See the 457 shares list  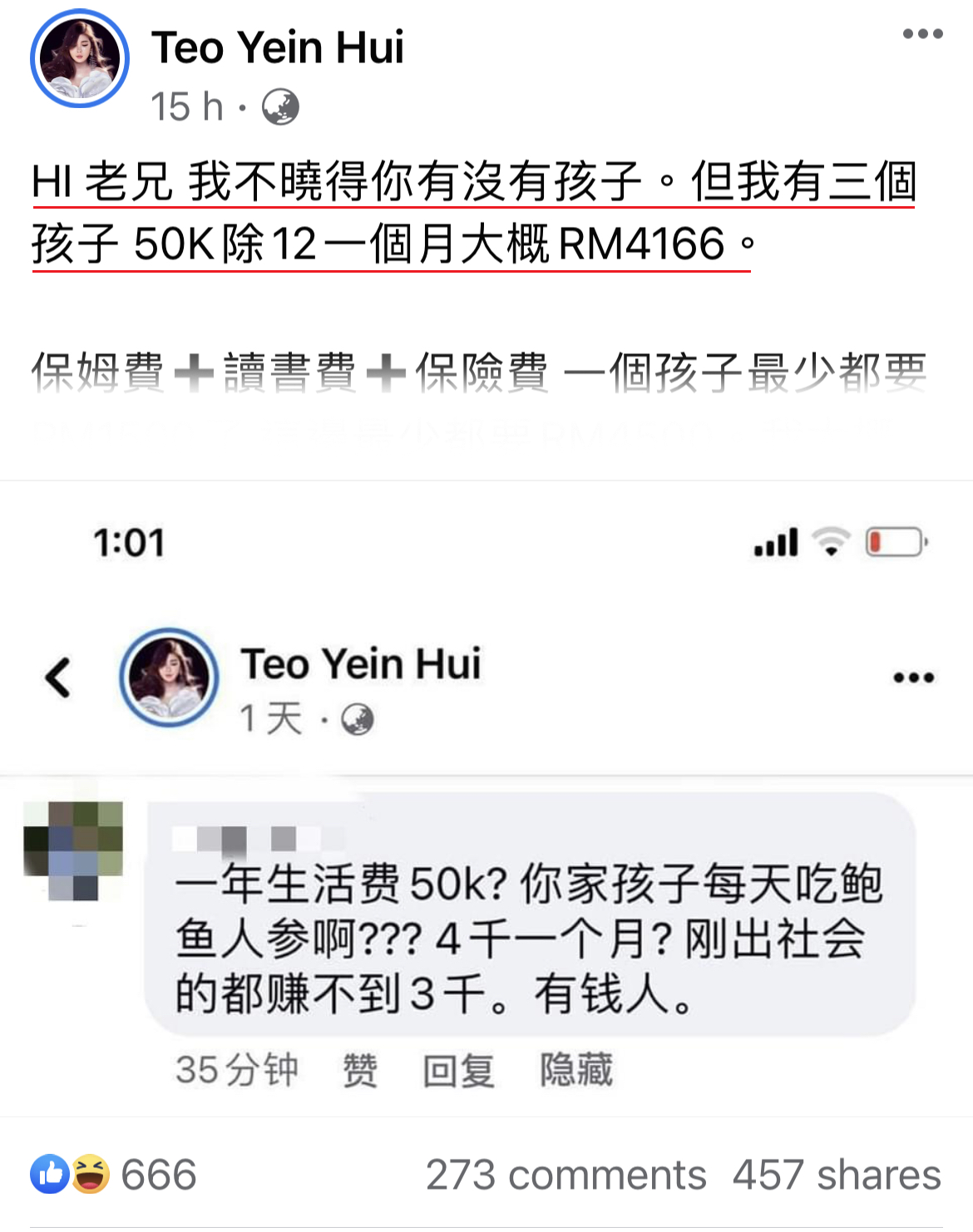coord(836,1175)
